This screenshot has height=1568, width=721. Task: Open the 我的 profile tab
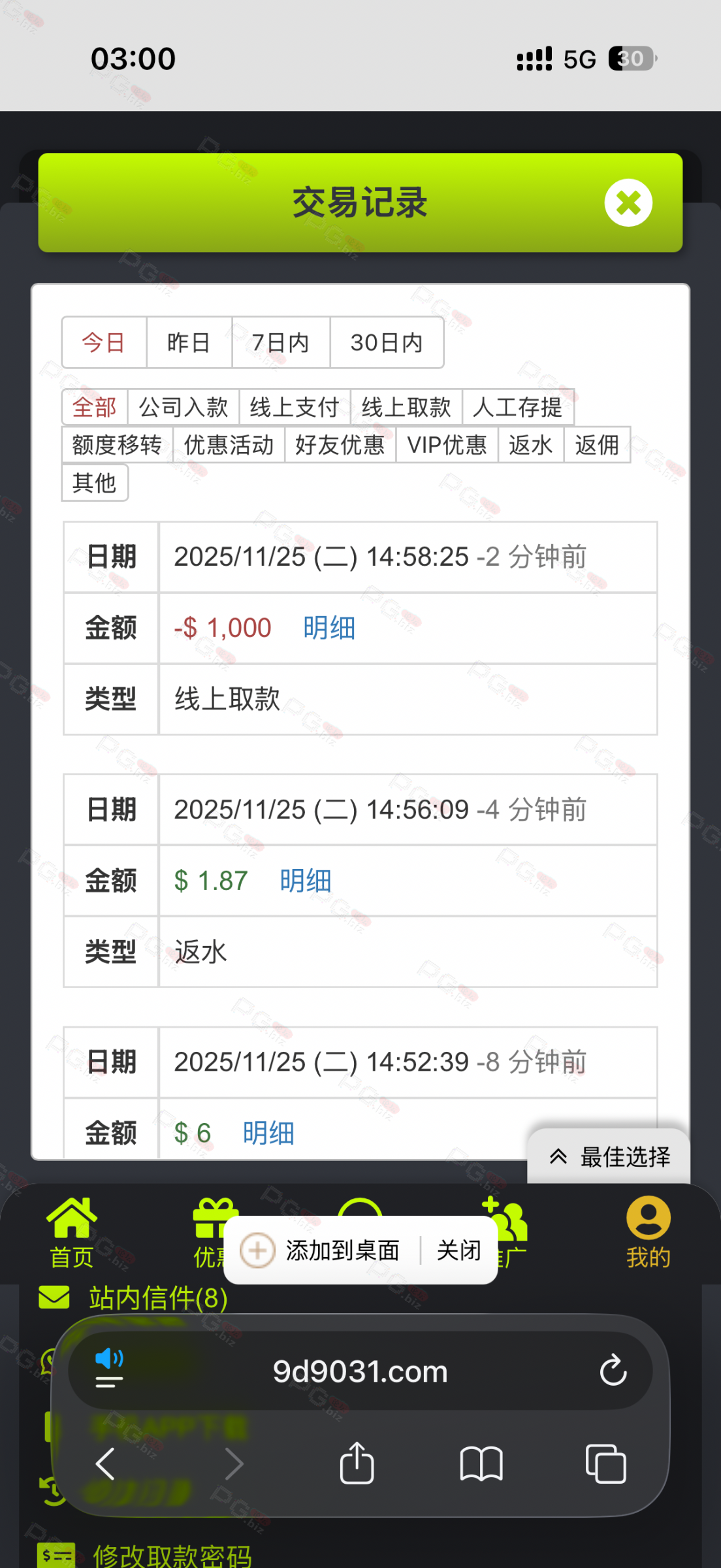pos(648,1232)
